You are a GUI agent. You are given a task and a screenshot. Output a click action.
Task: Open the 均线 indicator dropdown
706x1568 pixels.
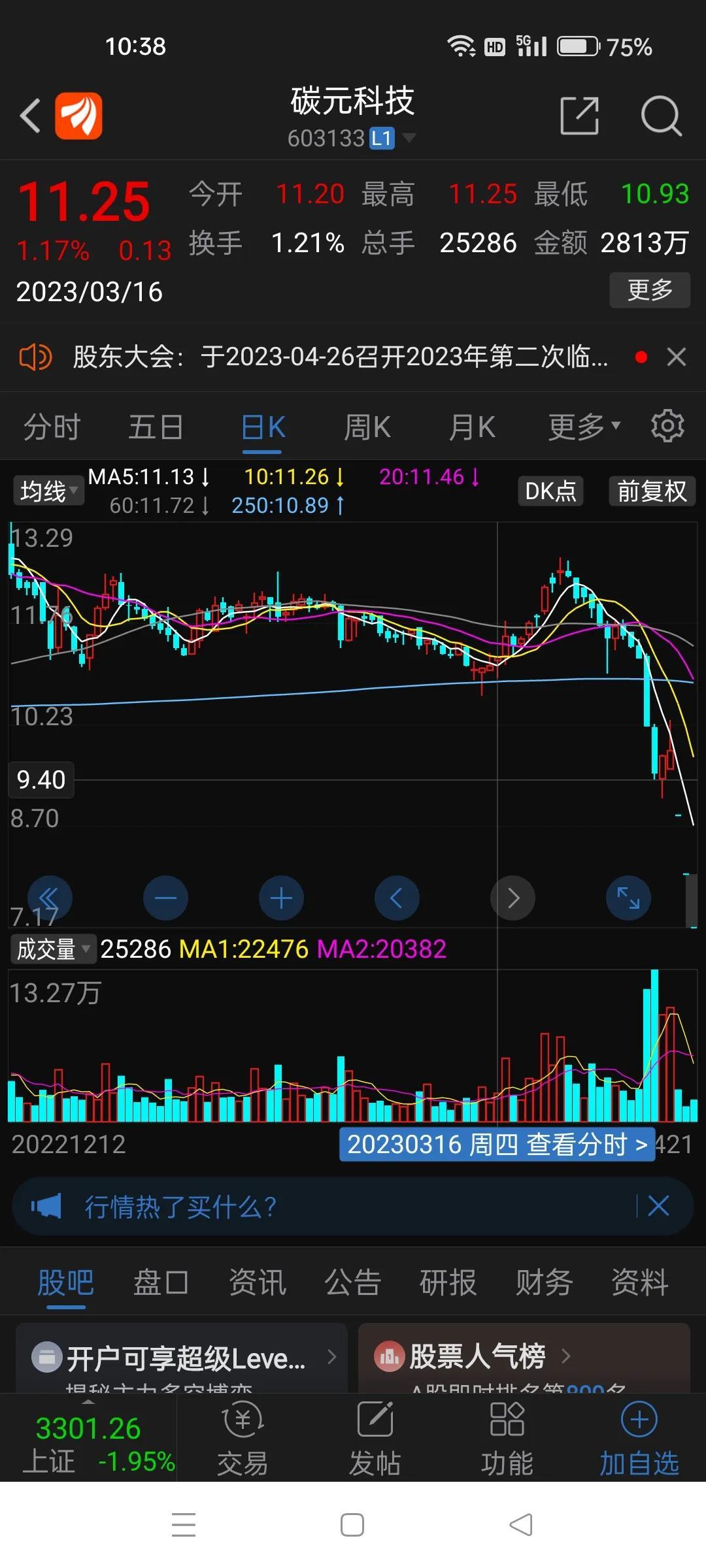(x=48, y=491)
